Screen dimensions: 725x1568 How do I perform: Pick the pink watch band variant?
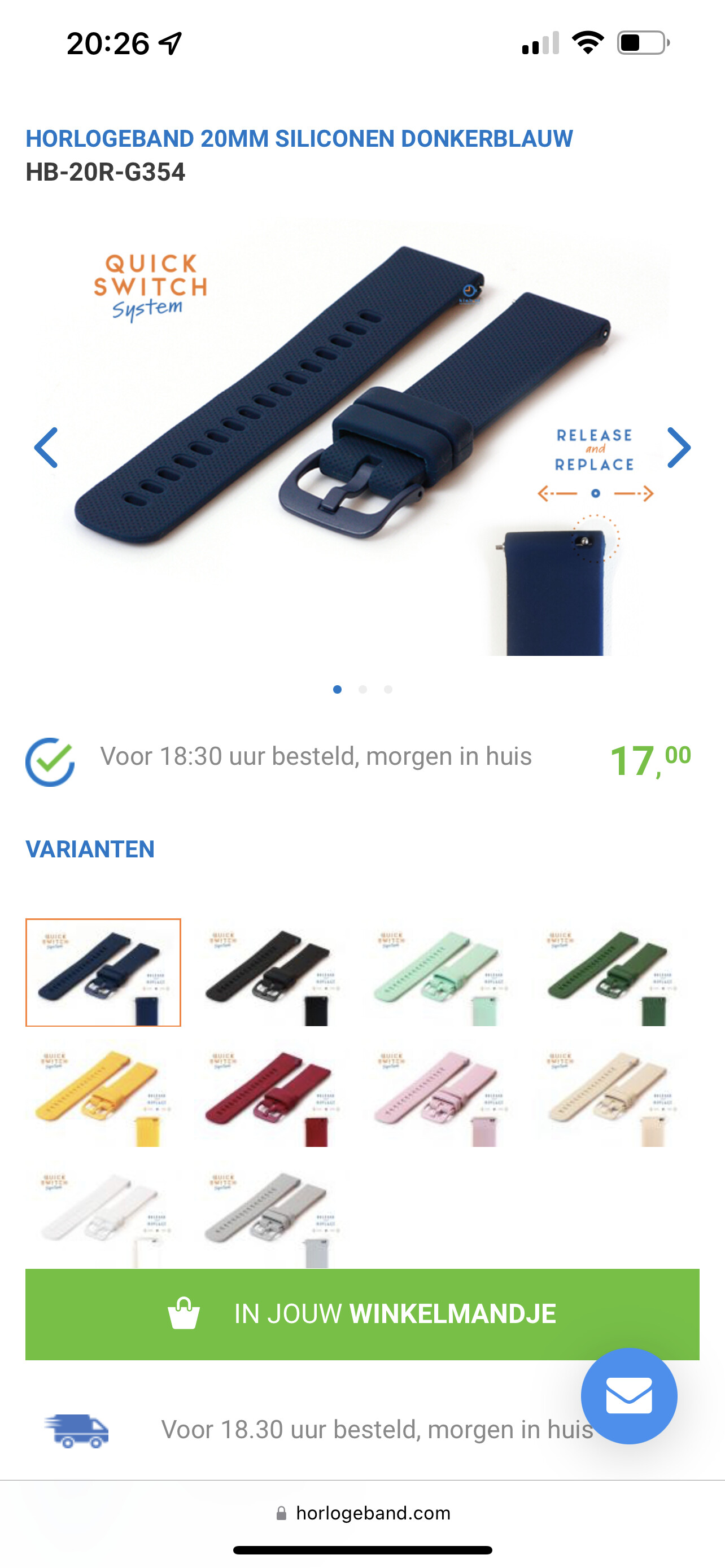tap(440, 1094)
